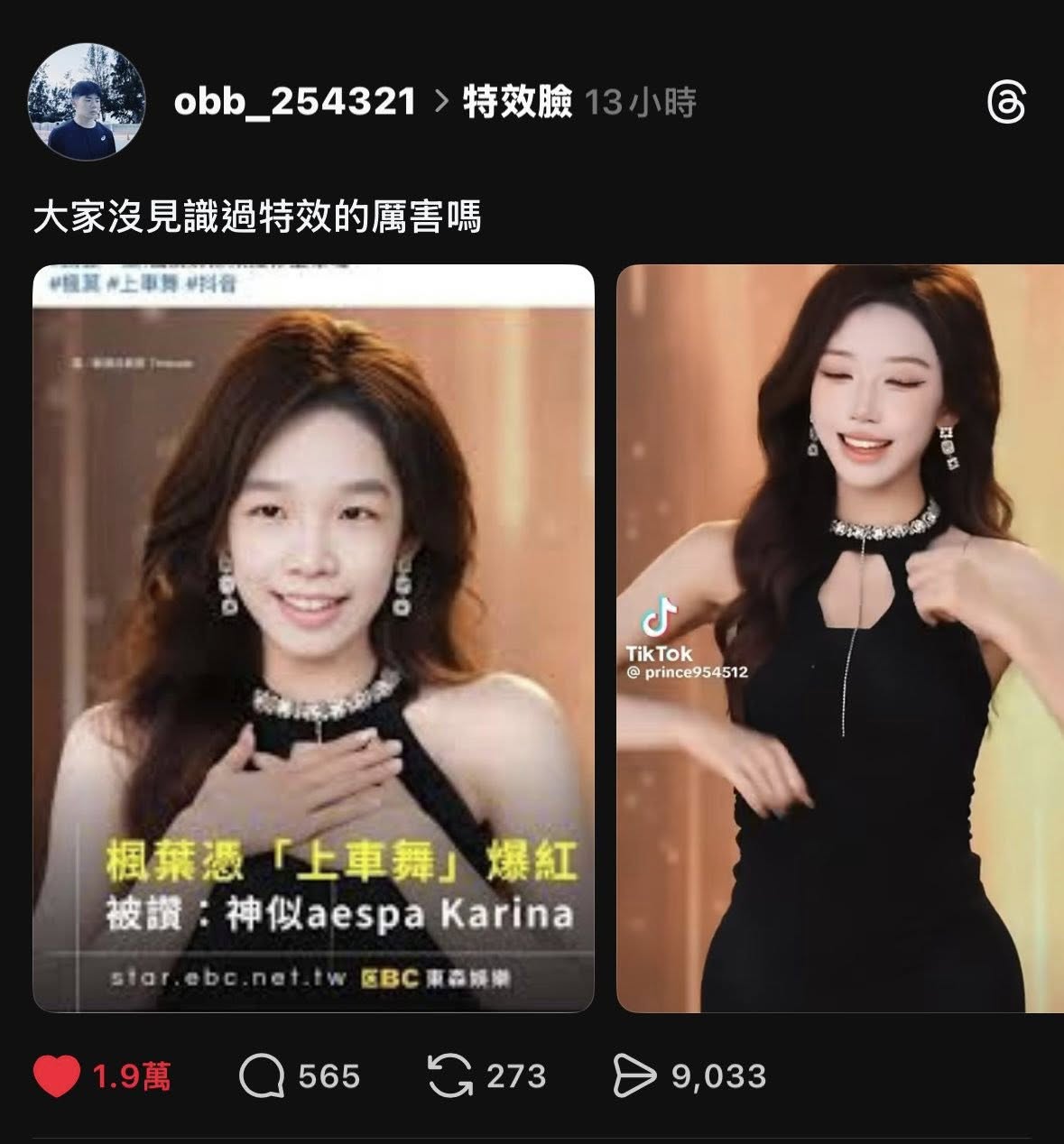Open obb_254321's profile picture
1064x1144 pixels.
[87, 102]
